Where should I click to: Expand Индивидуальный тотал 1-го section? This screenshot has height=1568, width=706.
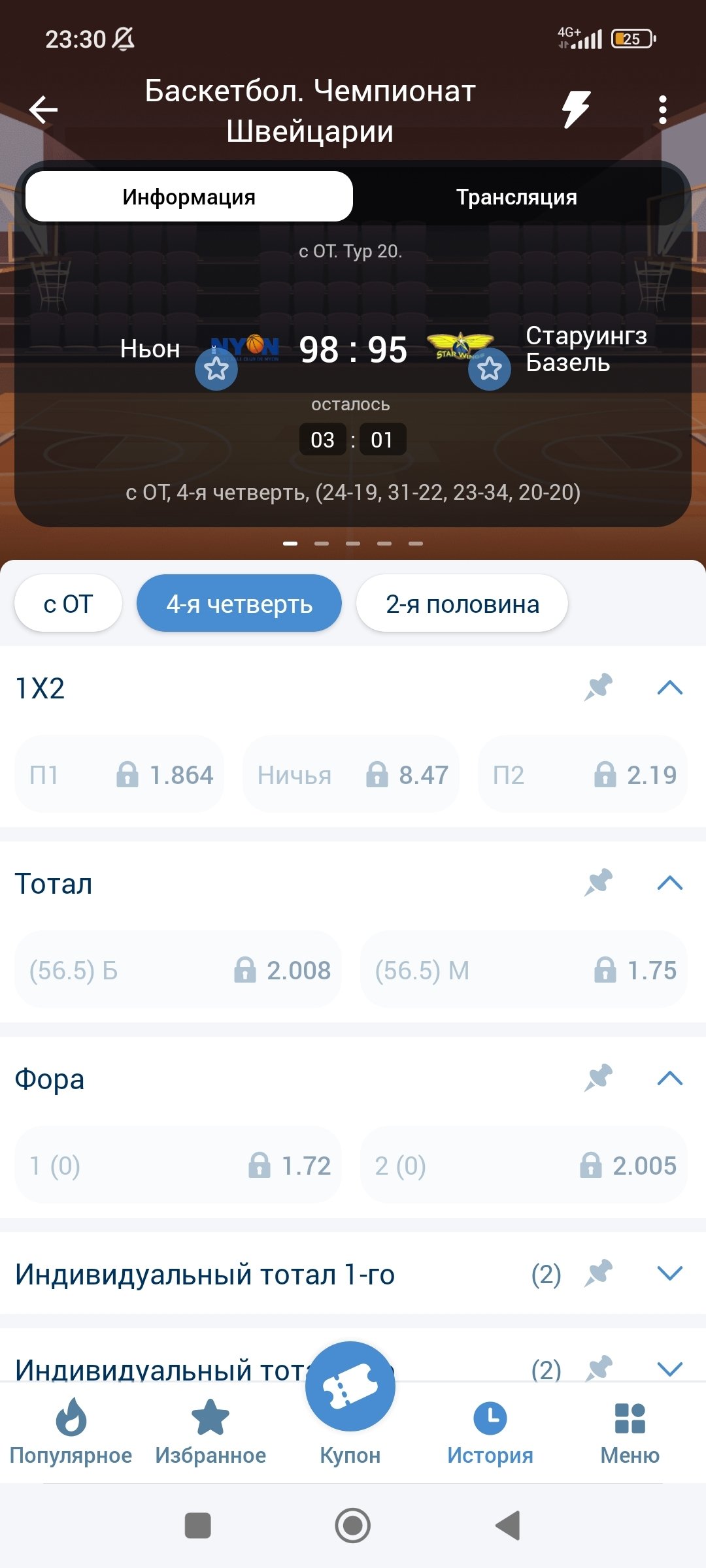click(x=670, y=1273)
